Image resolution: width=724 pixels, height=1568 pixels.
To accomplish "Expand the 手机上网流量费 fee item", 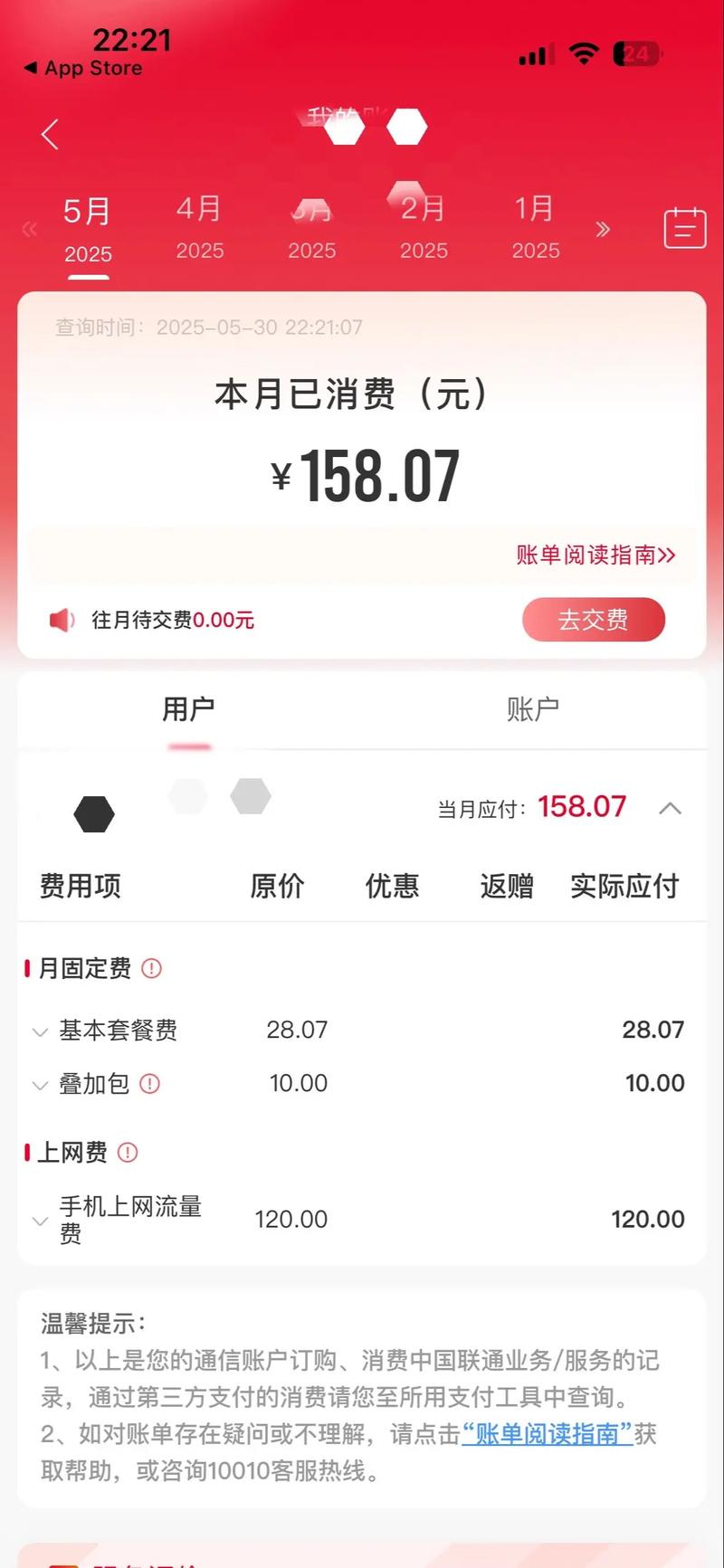I will pyautogui.click(x=40, y=1221).
